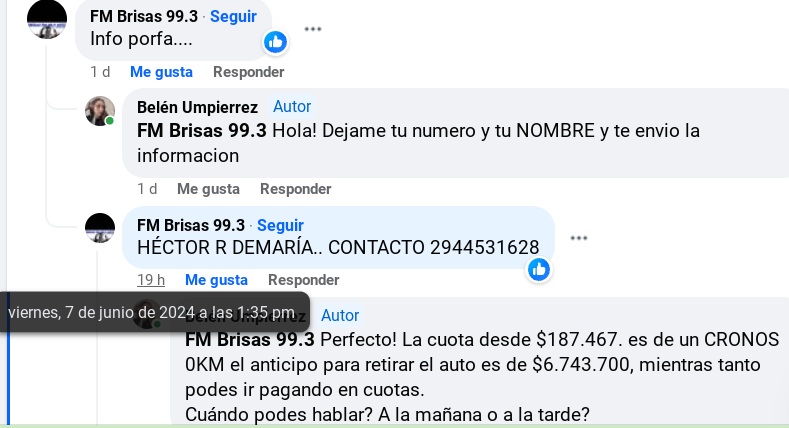
Task: Like the HÉCTOR R DEMARÍA comment
Action: (216, 279)
